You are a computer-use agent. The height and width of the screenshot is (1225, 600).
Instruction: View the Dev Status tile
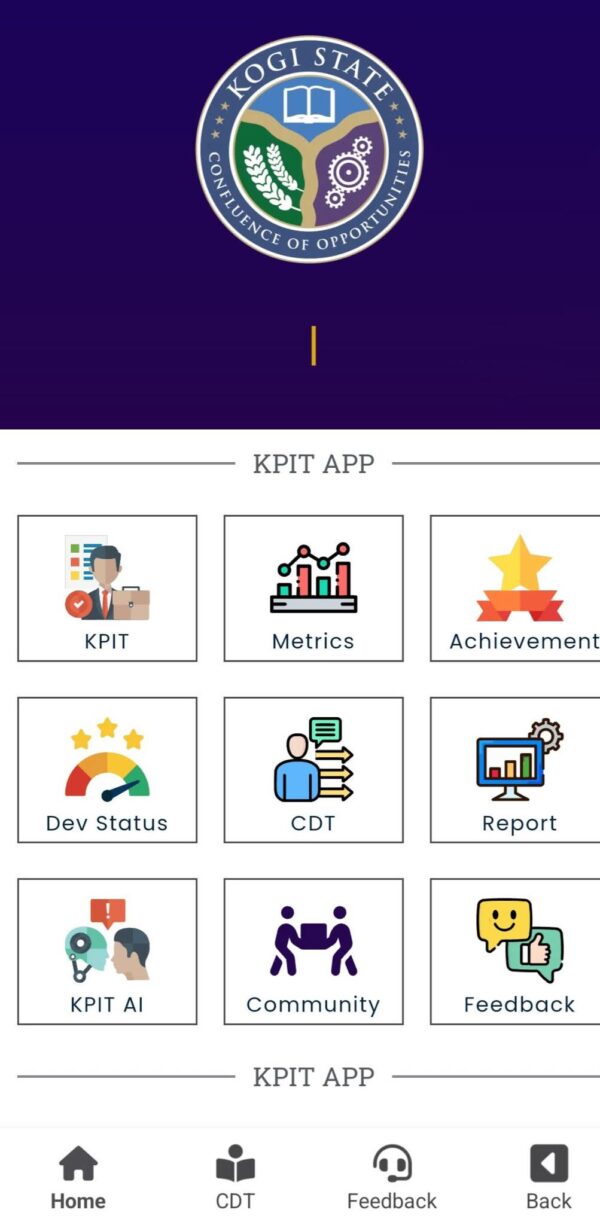[x=107, y=770]
